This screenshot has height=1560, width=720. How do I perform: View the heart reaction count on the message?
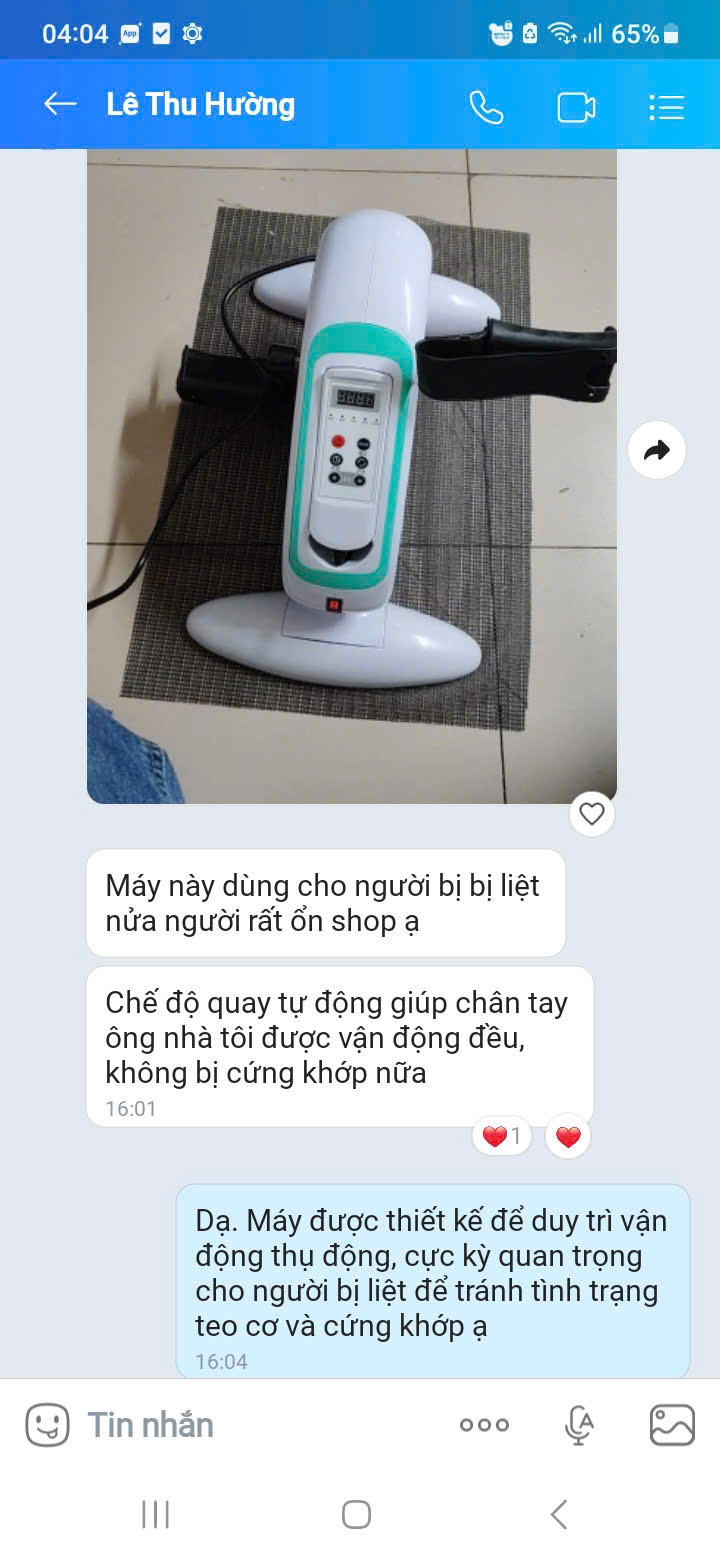point(501,1136)
